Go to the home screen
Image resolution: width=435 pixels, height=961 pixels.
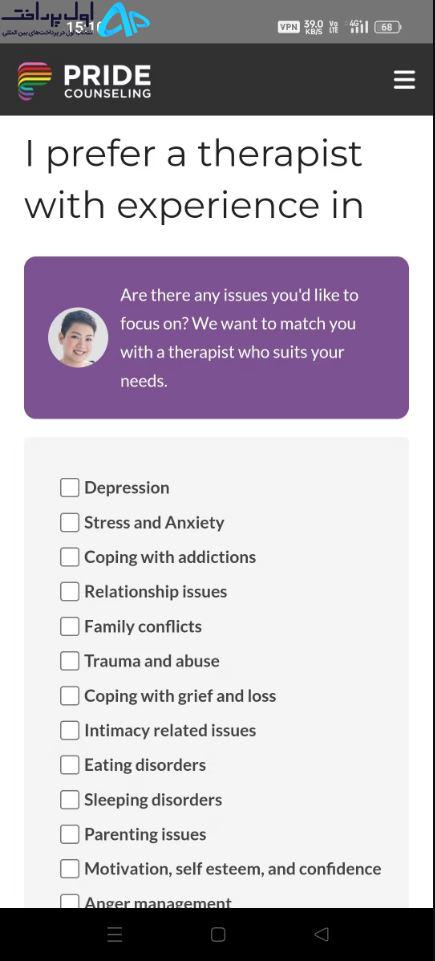pos(218,934)
